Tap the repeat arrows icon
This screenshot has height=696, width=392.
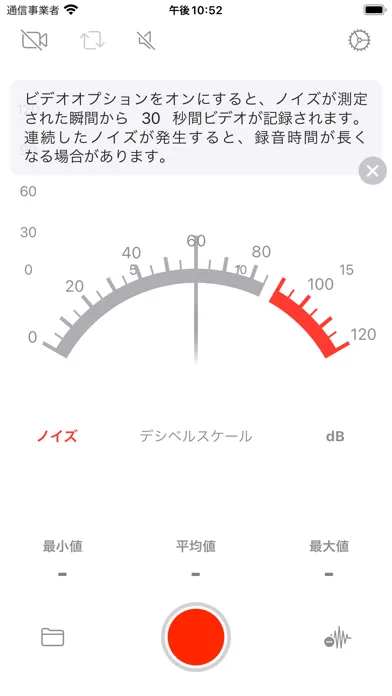coord(92,41)
